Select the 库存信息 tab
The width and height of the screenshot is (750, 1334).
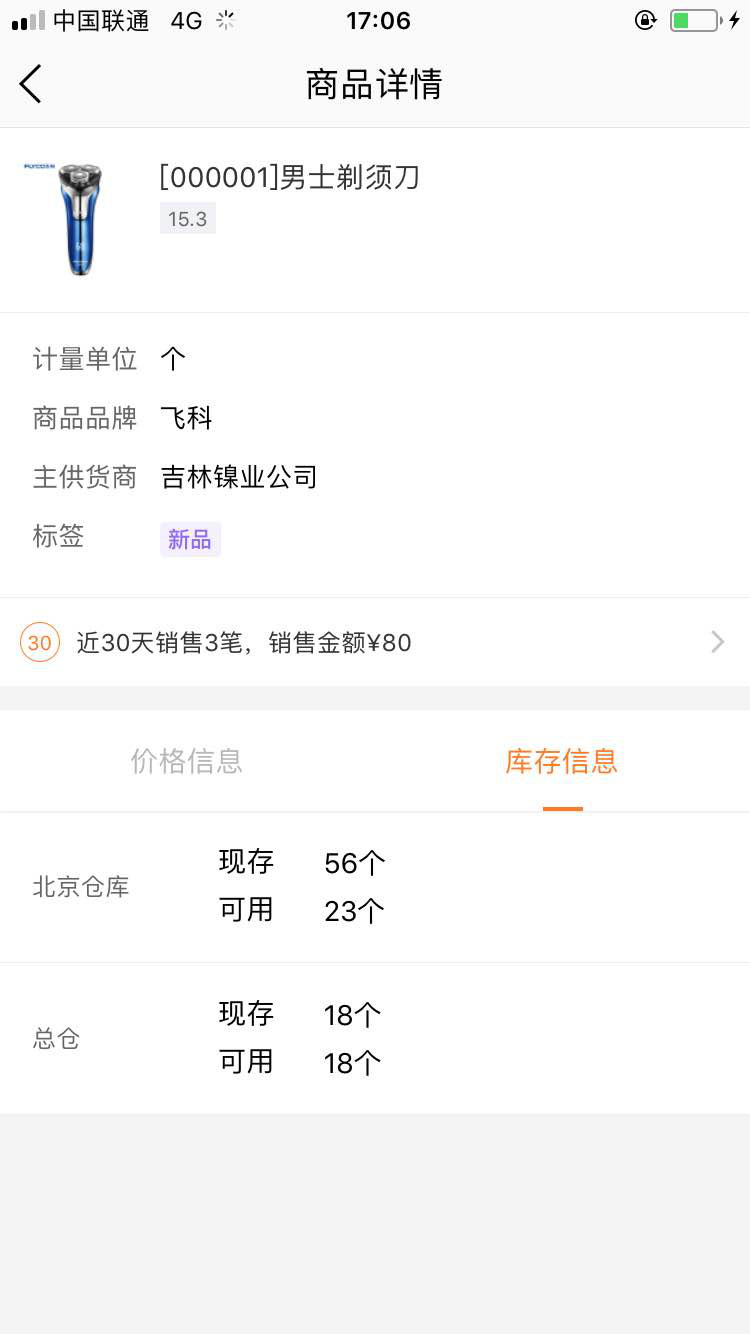point(562,761)
